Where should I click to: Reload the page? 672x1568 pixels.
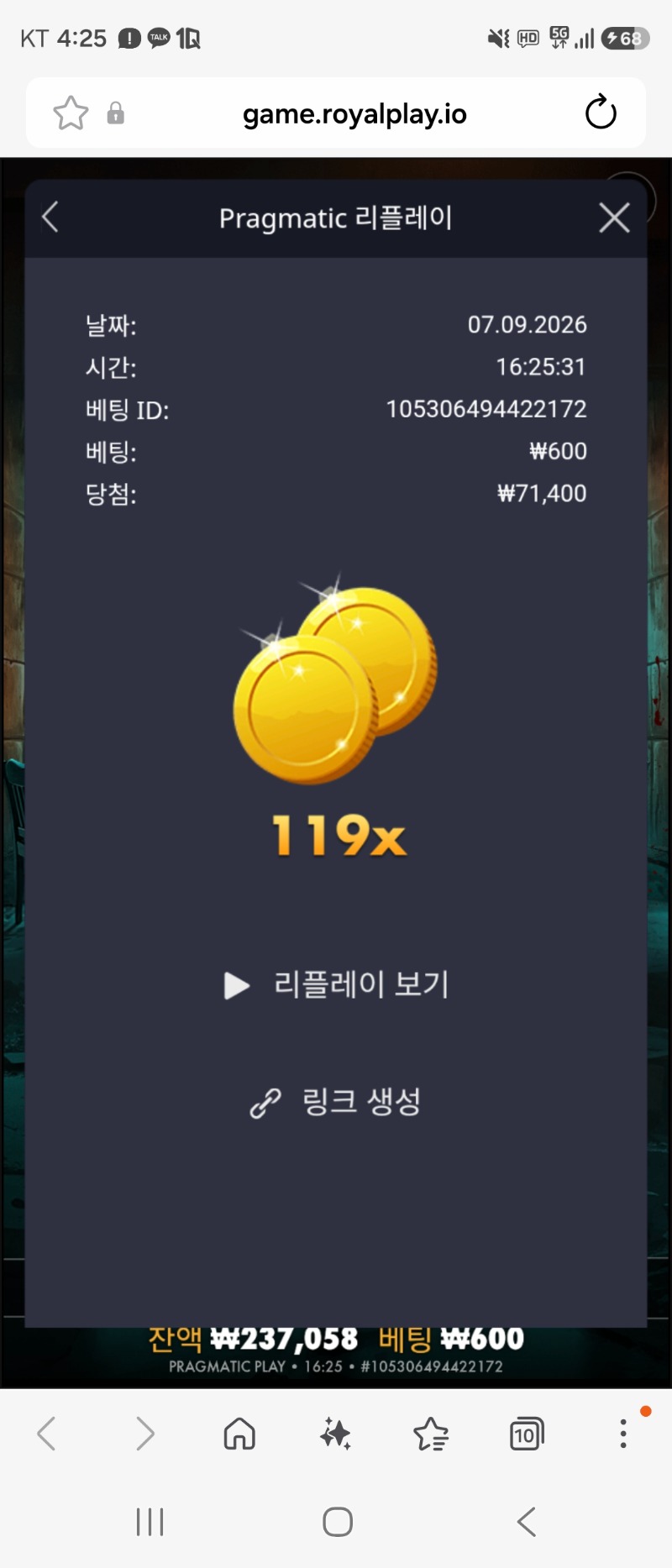pyautogui.click(x=601, y=113)
